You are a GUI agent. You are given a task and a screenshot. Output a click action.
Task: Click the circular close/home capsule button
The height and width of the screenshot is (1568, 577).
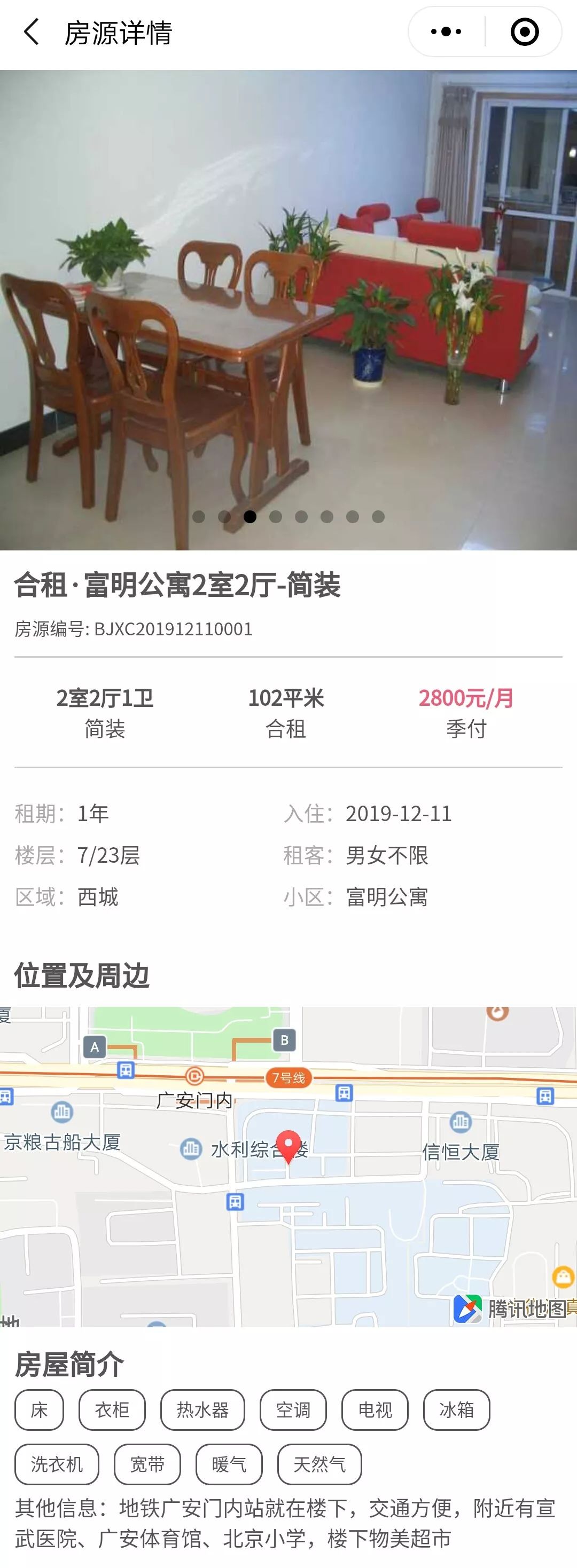pos(525,30)
